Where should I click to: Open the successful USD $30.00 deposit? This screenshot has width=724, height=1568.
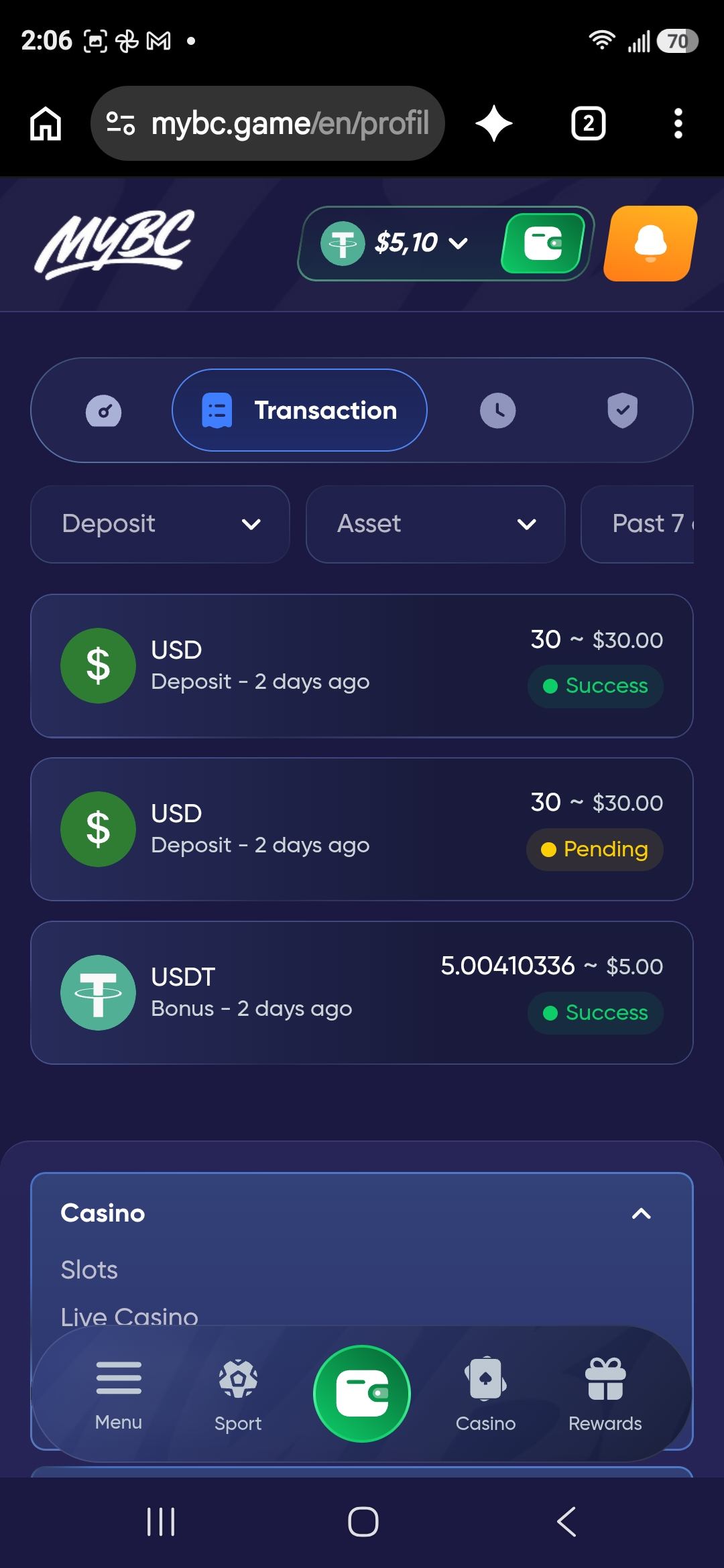point(362,666)
